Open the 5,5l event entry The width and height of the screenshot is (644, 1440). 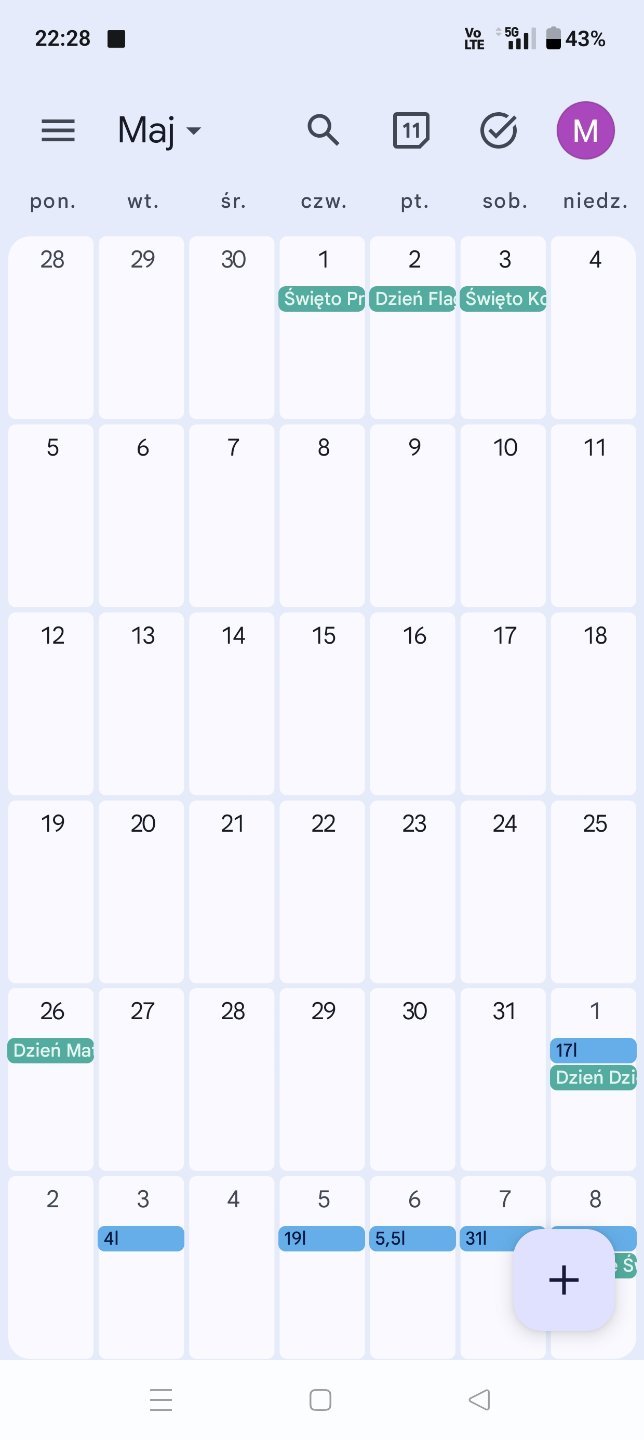tap(412, 1238)
